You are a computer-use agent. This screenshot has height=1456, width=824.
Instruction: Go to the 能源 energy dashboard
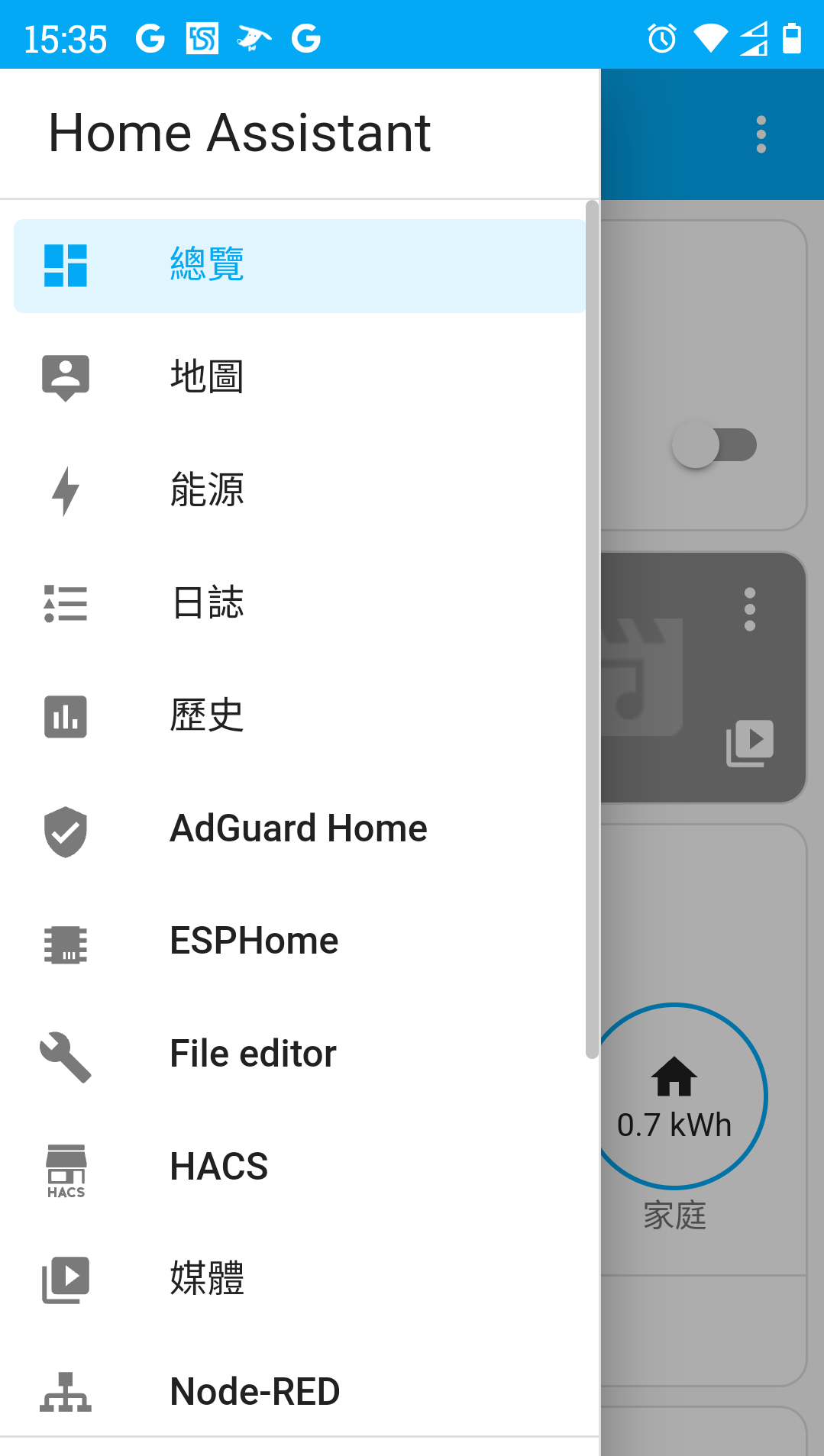[298, 489]
